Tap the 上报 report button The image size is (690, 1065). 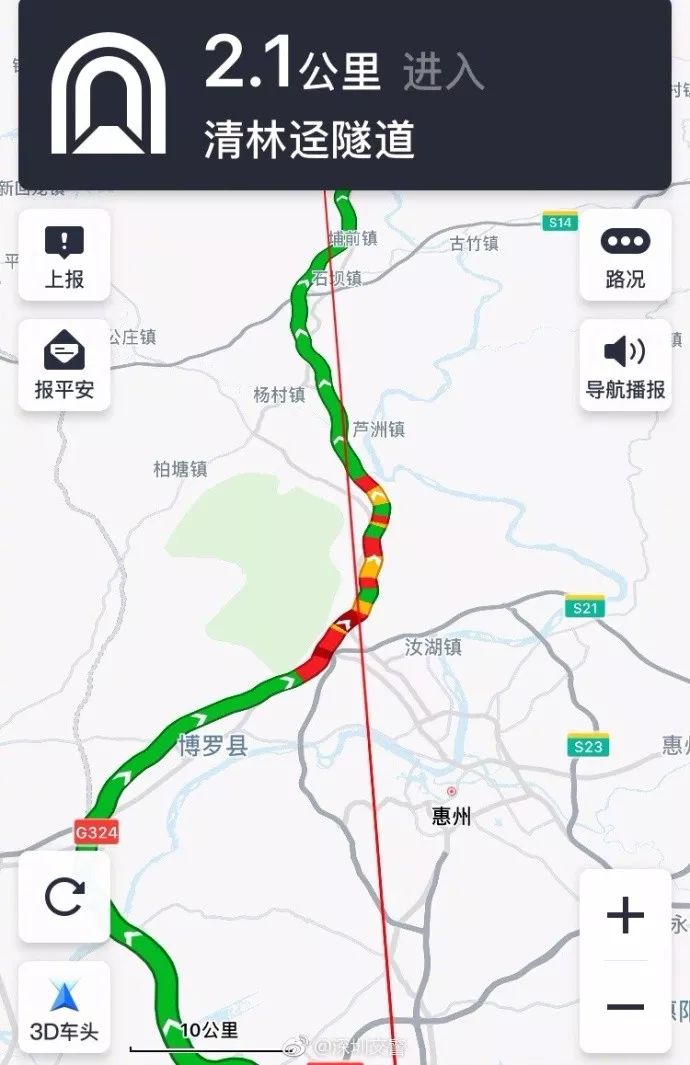coord(64,256)
